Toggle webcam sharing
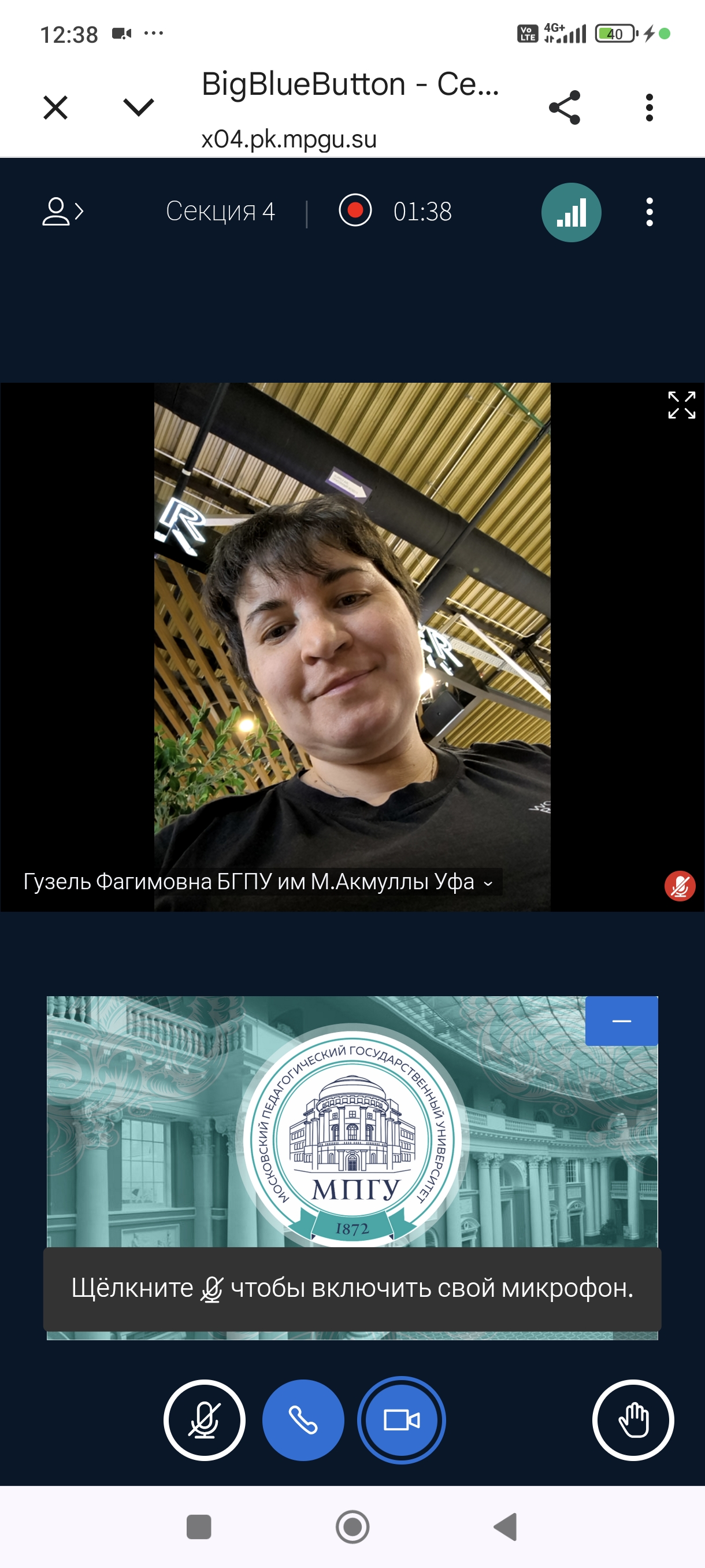Image resolution: width=705 pixels, height=1568 pixels. pos(402,1420)
